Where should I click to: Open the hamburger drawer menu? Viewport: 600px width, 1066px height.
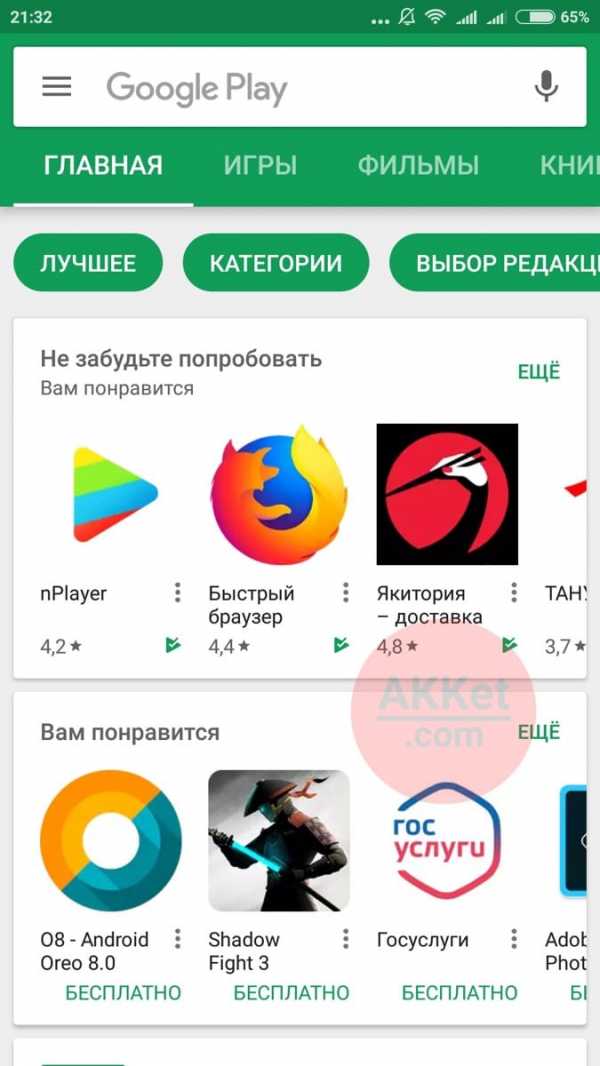coord(57,87)
